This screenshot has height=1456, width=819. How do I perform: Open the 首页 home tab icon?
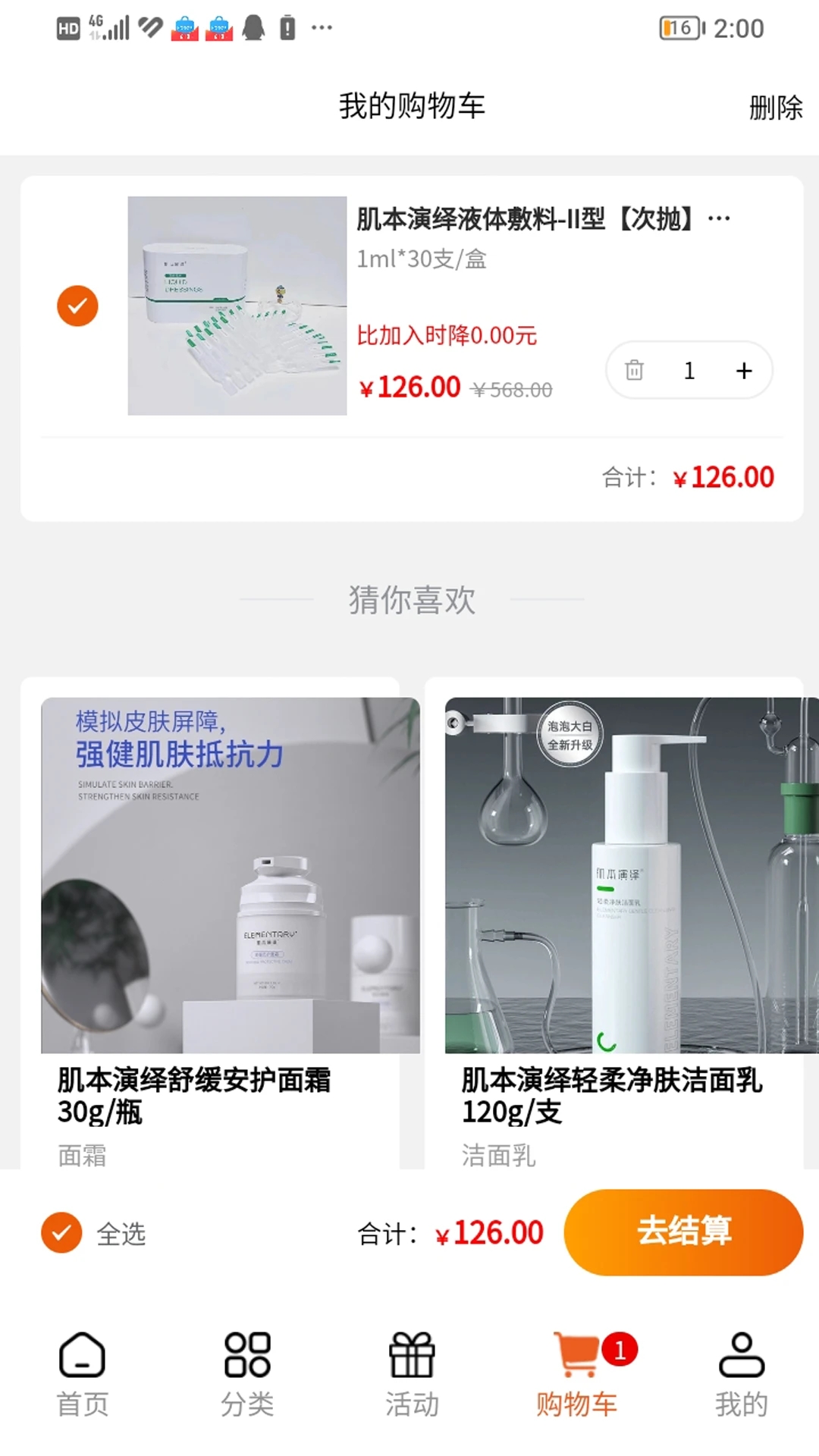[x=81, y=1357]
